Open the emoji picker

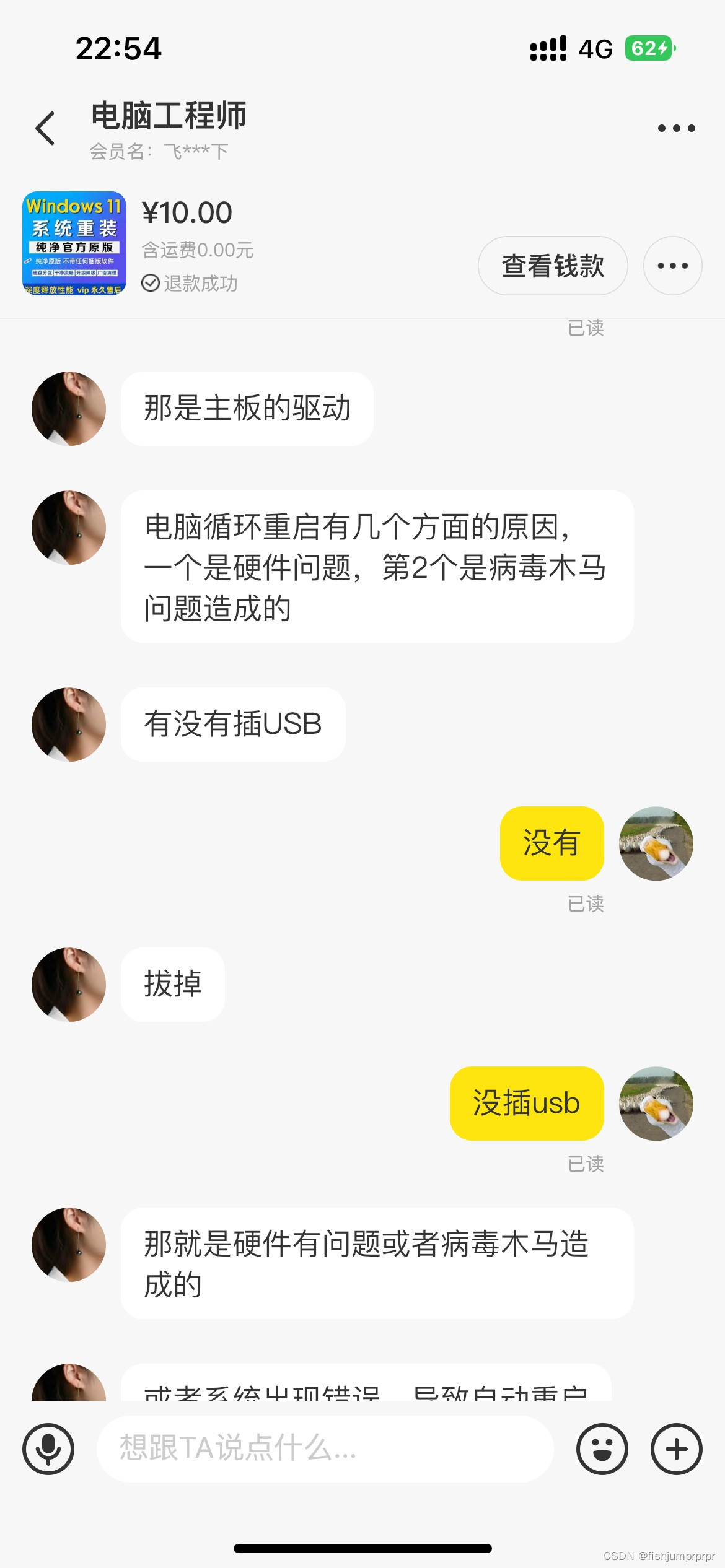pyautogui.click(x=602, y=1448)
